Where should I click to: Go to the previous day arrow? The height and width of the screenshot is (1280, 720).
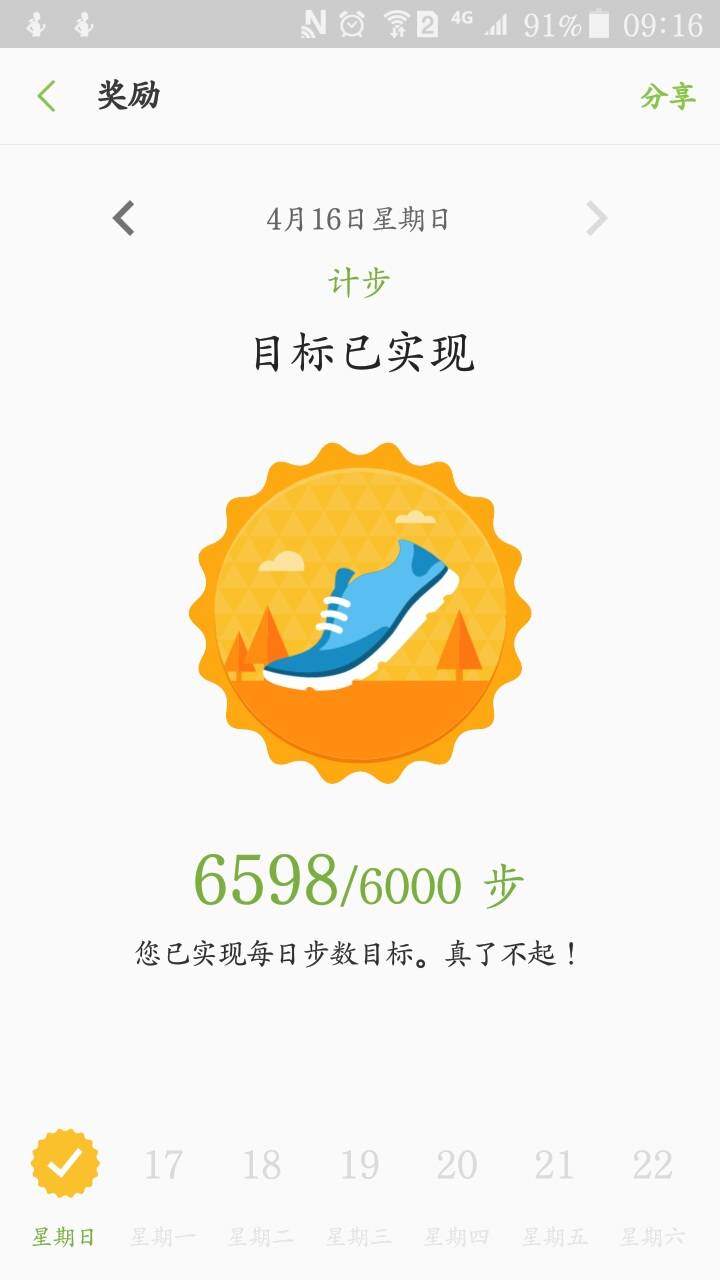[x=124, y=218]
